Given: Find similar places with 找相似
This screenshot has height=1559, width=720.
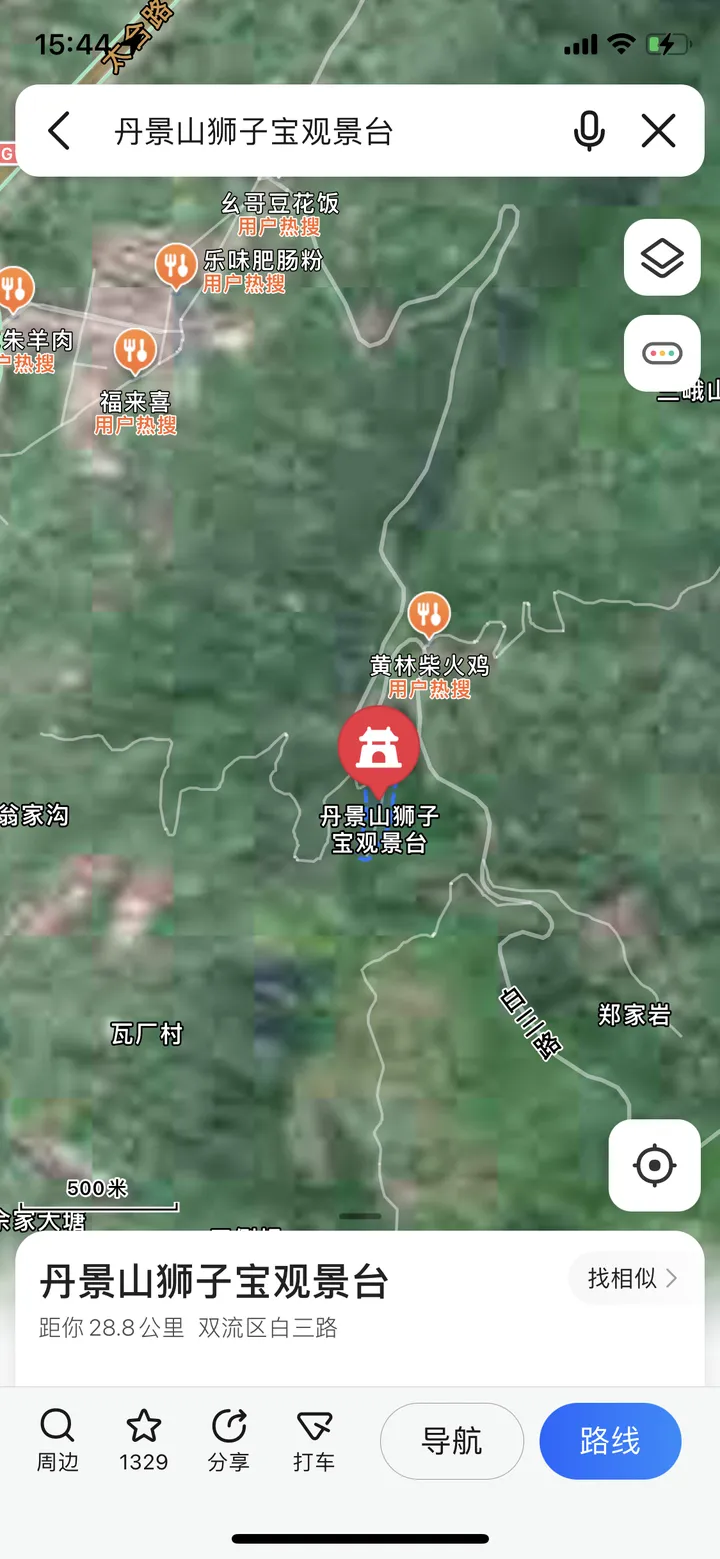Looking at the screenshot, I should (x=632, y=1278).
